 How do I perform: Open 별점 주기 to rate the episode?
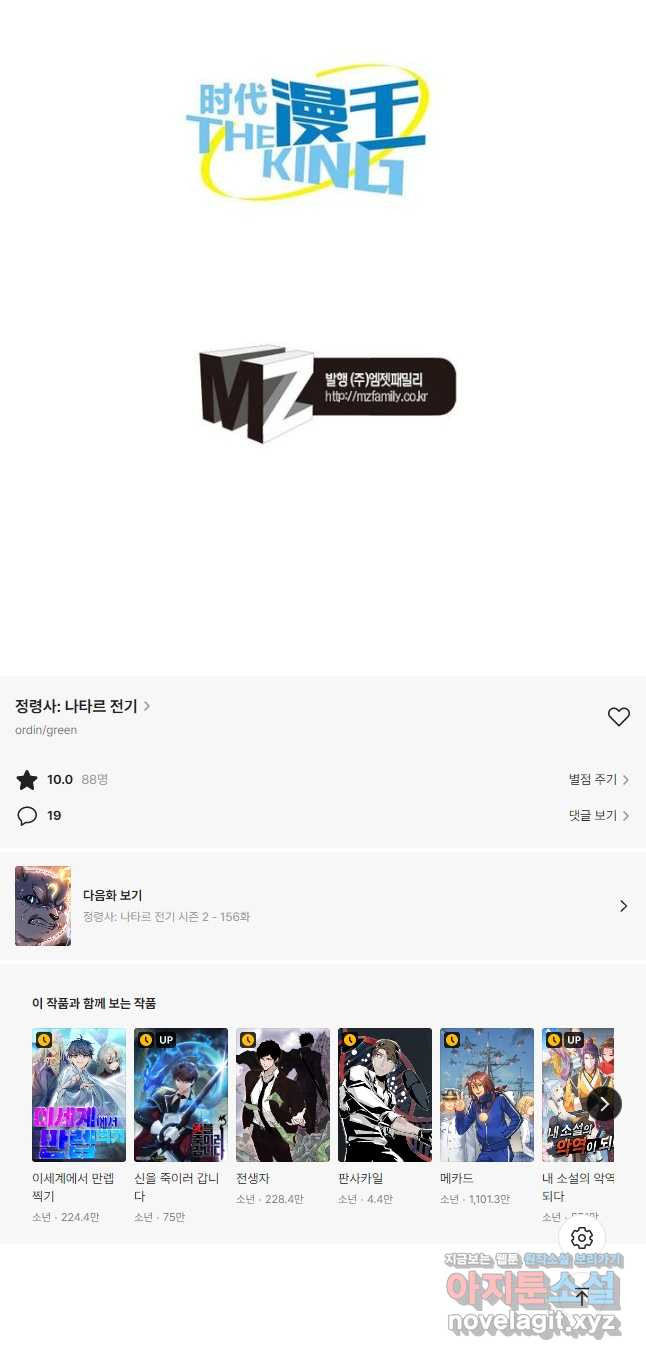(599, 779)
